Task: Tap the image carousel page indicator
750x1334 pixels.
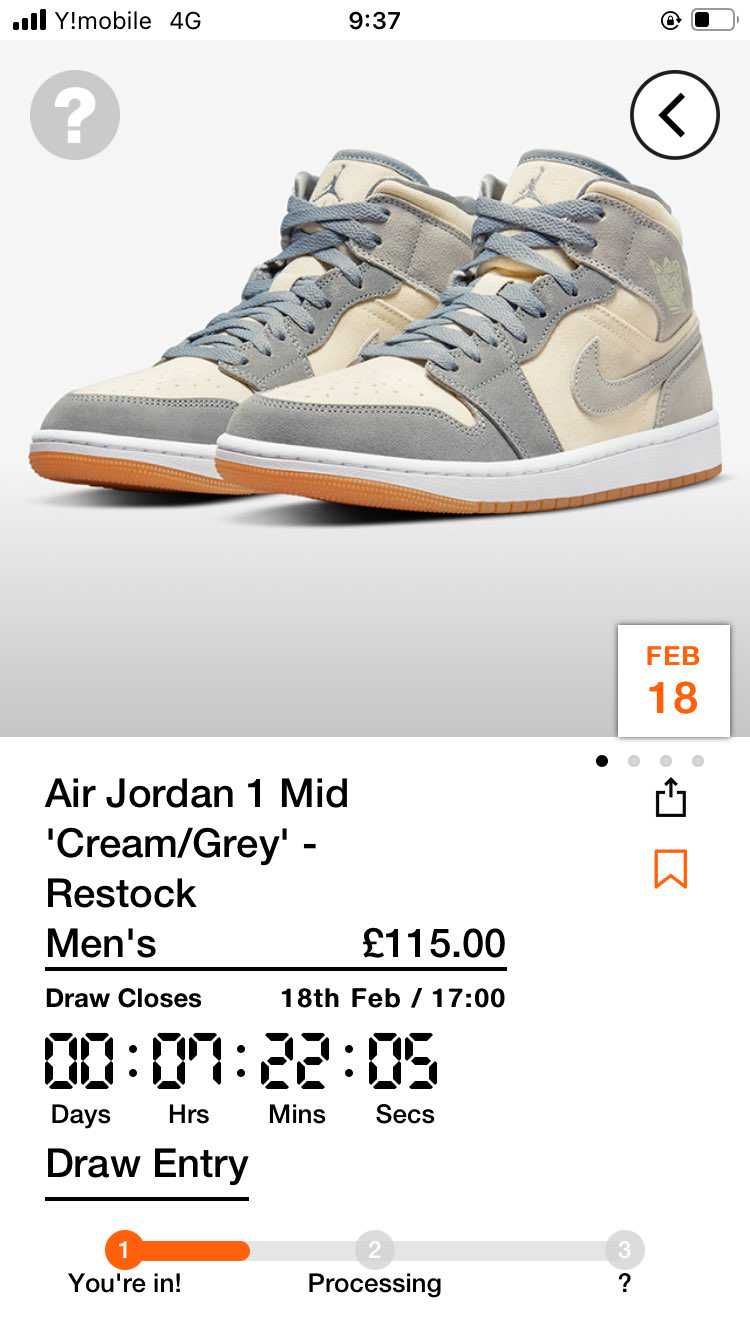Action: pyautogui.click(x=649, y=761)
